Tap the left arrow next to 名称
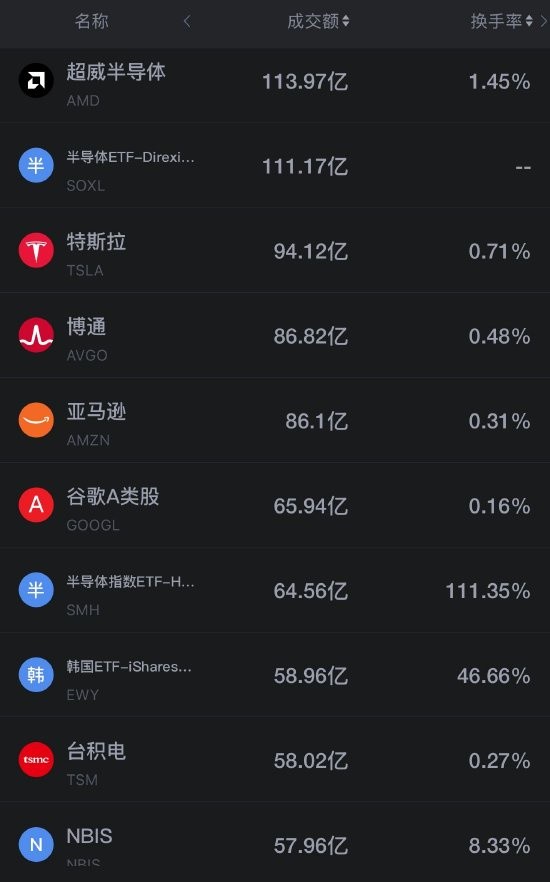550x882 pixels. (187, 21)
